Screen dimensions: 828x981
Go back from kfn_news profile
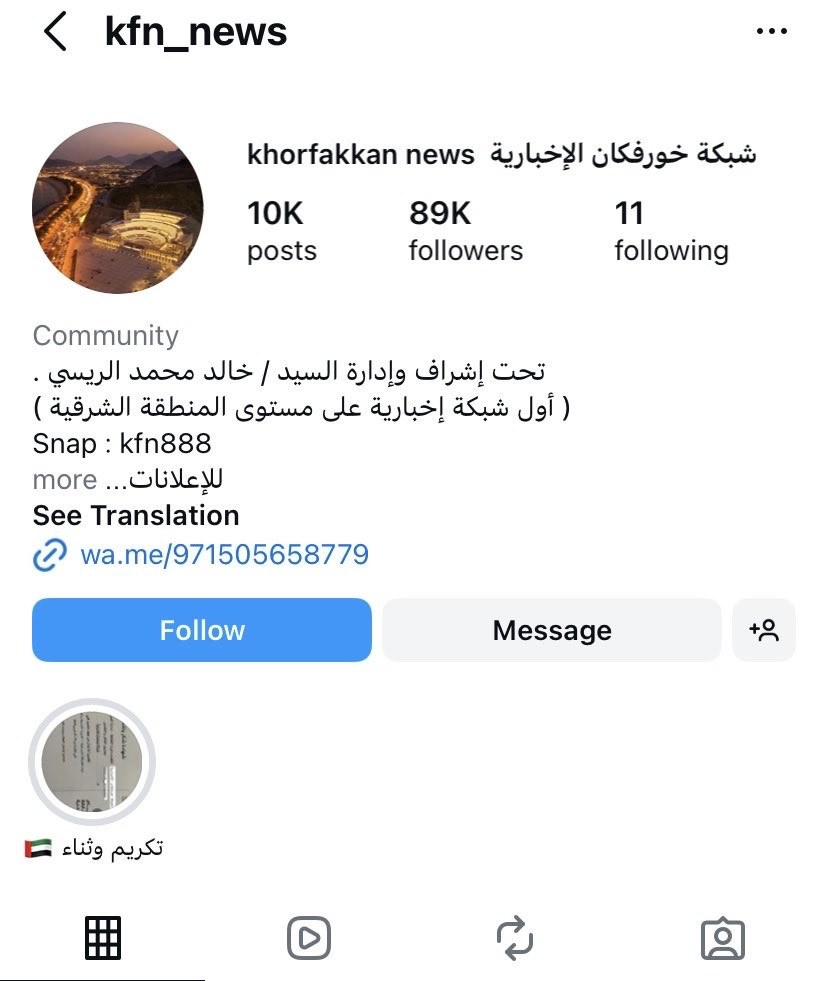pyautogui.click(x=56, y=32)
